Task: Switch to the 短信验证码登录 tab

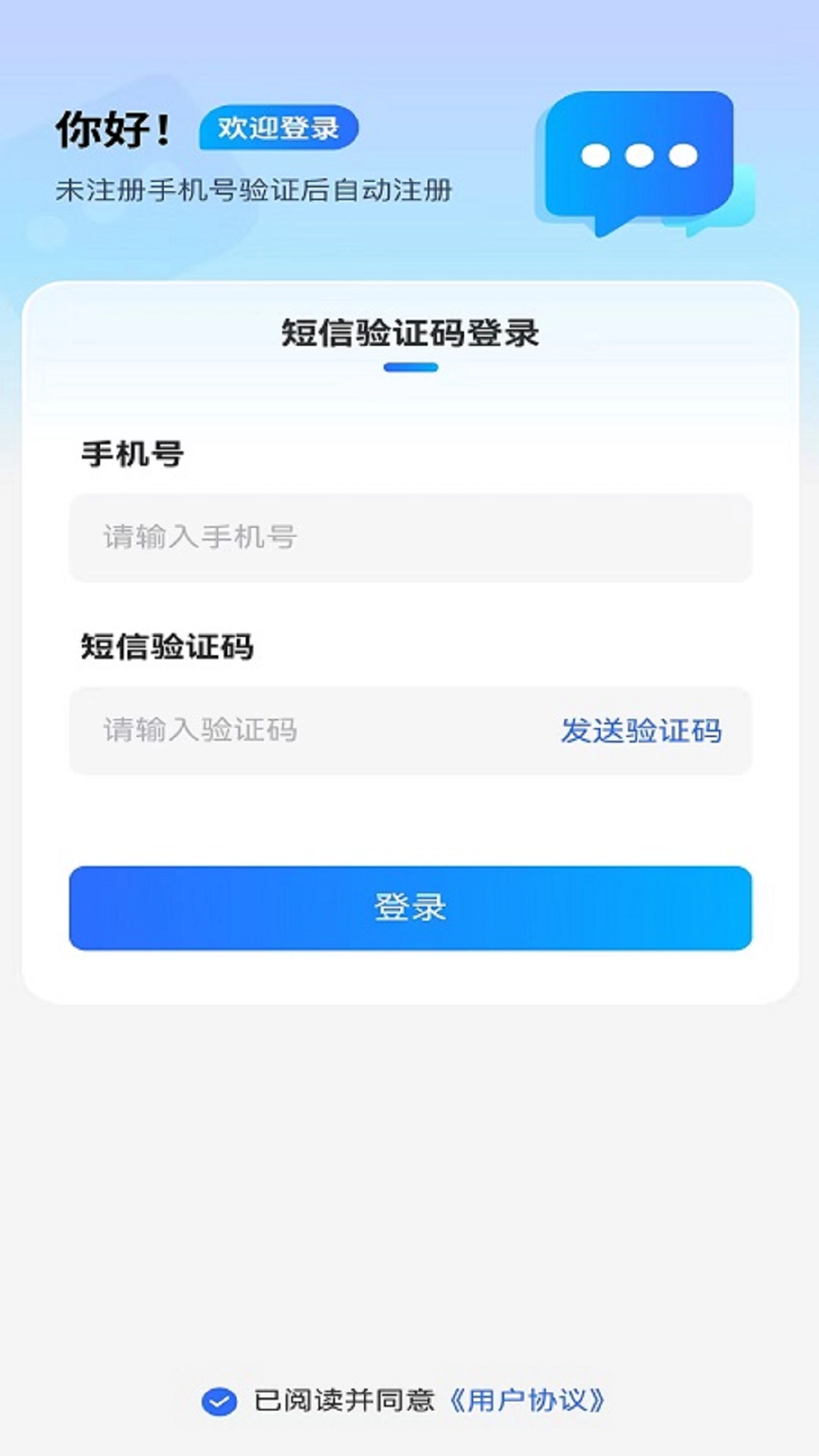Action: pos(409,332)
